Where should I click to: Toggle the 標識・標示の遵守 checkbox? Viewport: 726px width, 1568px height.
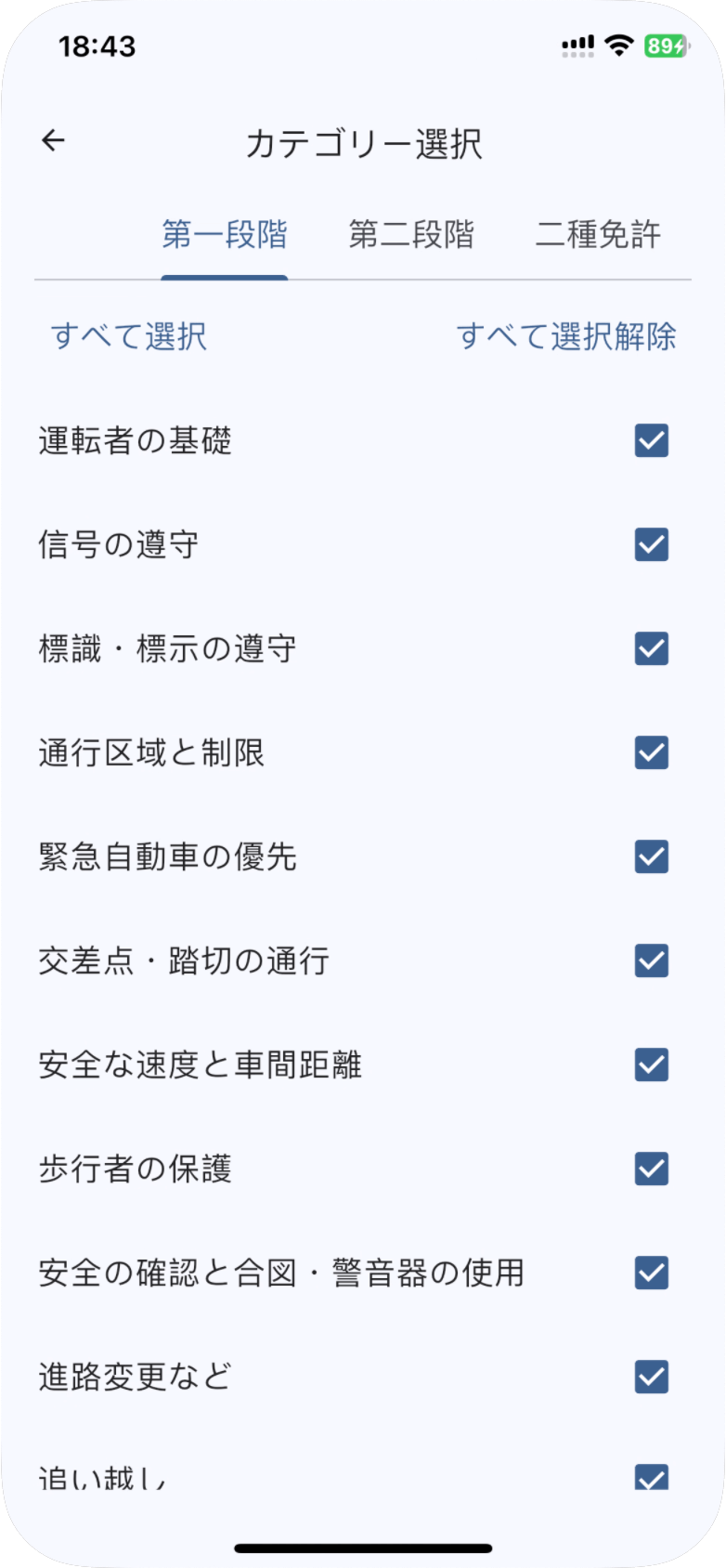[652, 648]
